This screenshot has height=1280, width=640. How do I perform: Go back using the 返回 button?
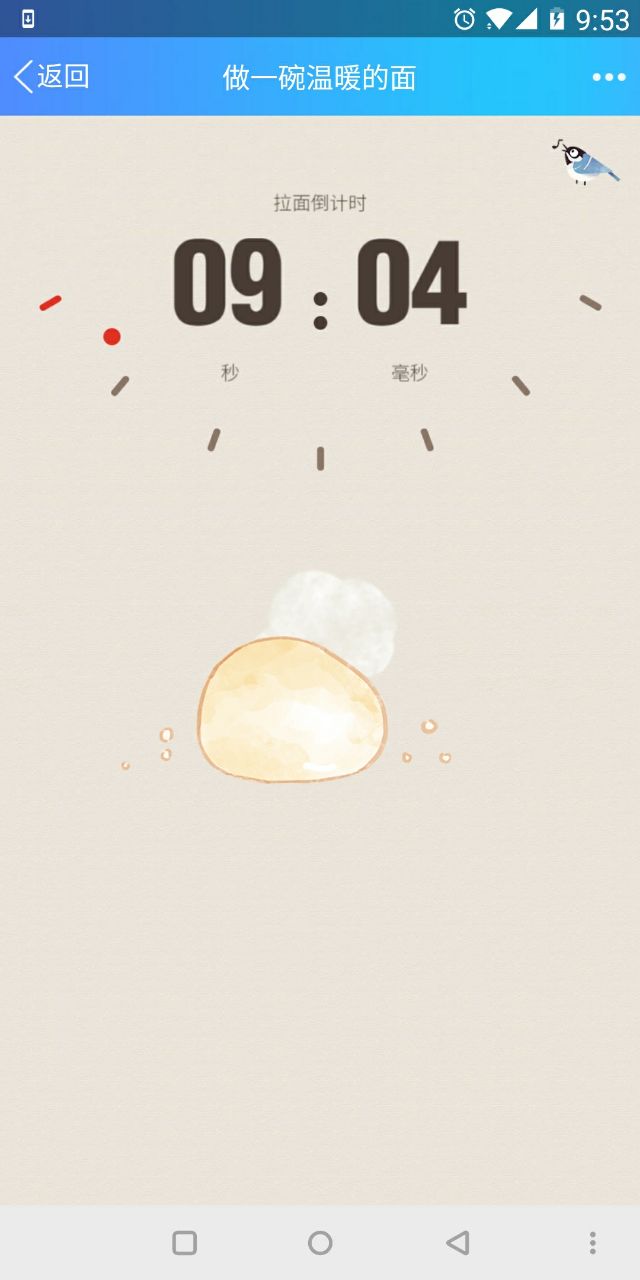(52, 77)
